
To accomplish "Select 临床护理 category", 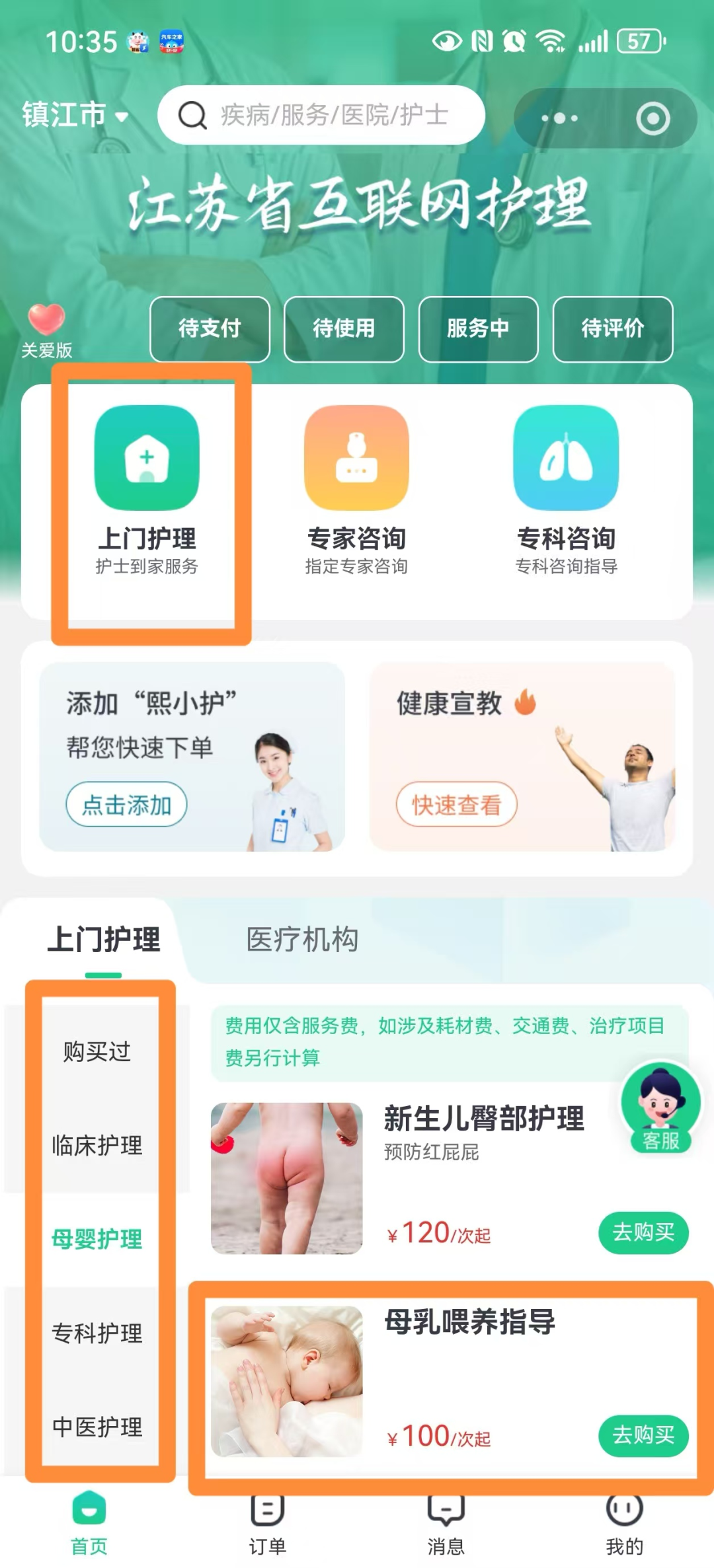I will 97,1145.
